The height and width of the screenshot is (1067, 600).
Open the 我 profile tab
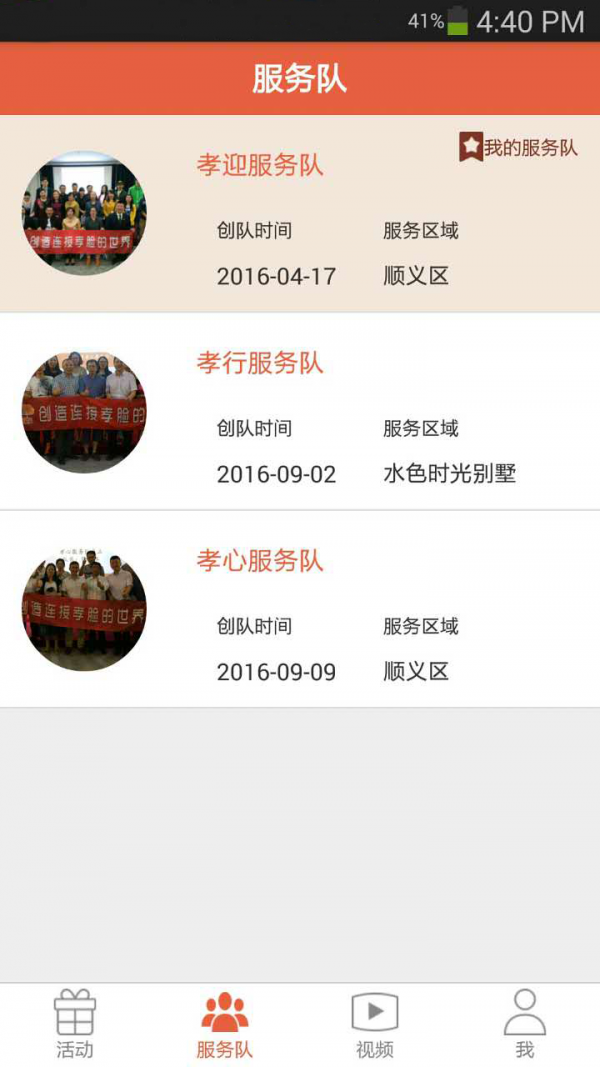point(525,1025)
